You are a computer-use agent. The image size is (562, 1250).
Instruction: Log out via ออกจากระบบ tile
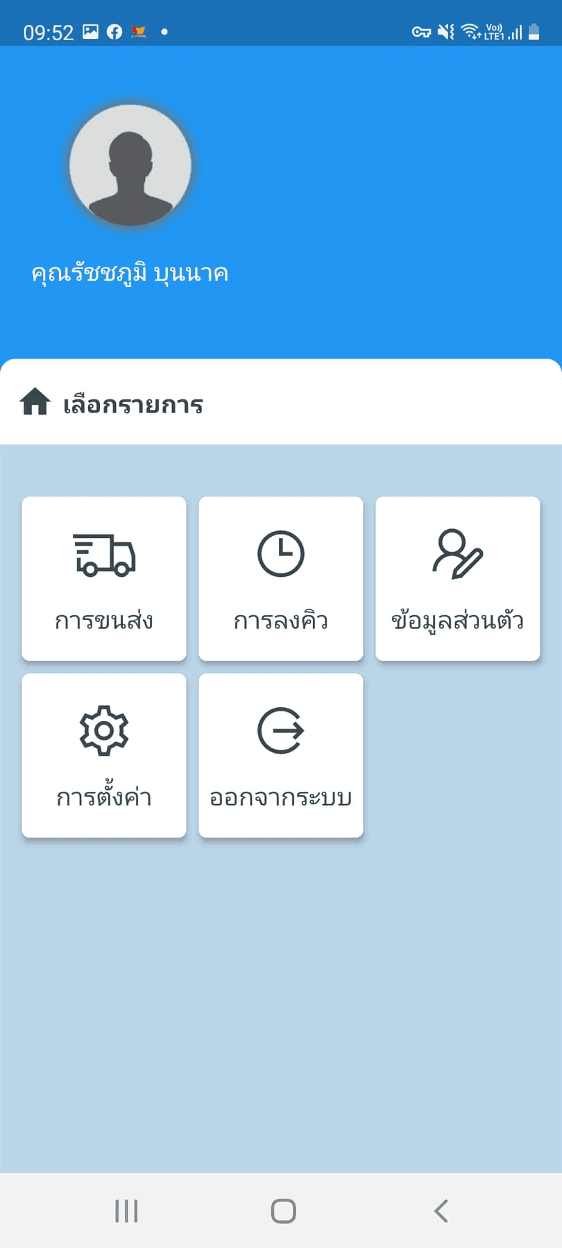tap(281, 756)
